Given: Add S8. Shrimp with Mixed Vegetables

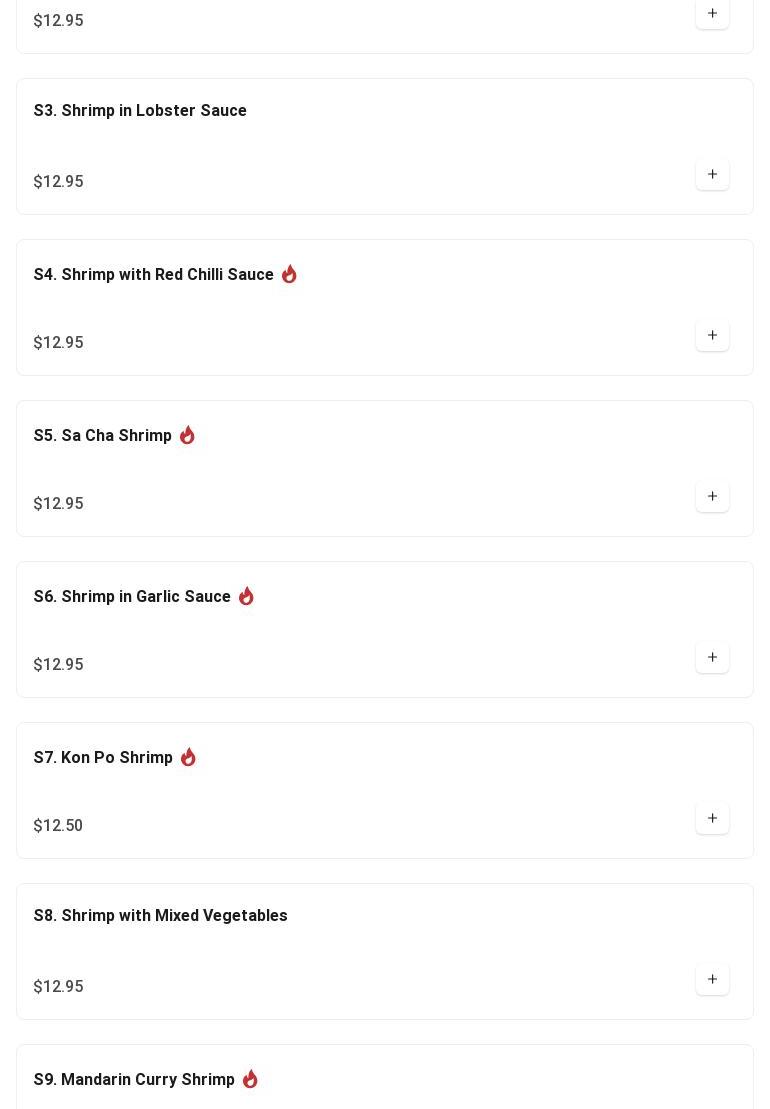Looking at the screenshot, I should coord(712,980).
